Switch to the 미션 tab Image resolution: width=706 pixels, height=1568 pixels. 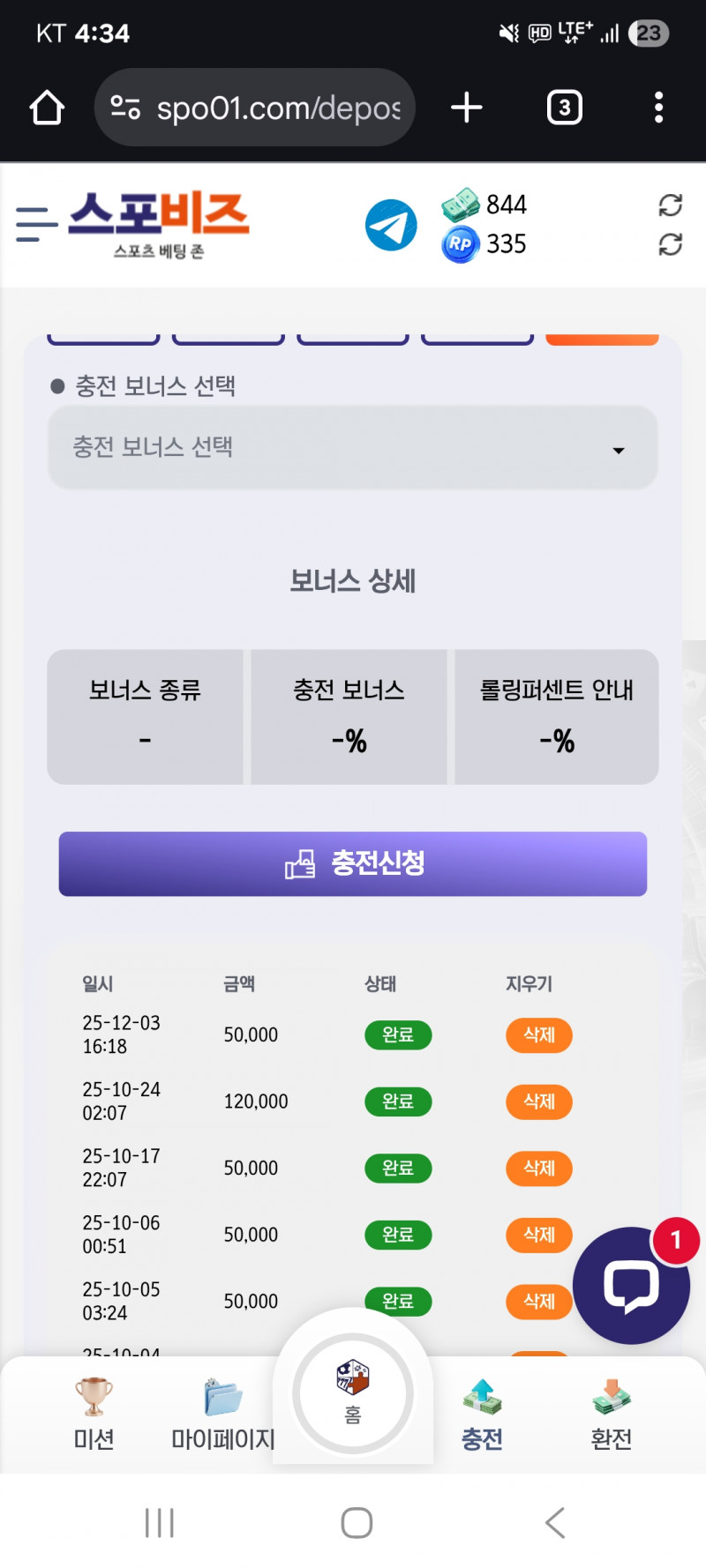(x=94, y=1414)
